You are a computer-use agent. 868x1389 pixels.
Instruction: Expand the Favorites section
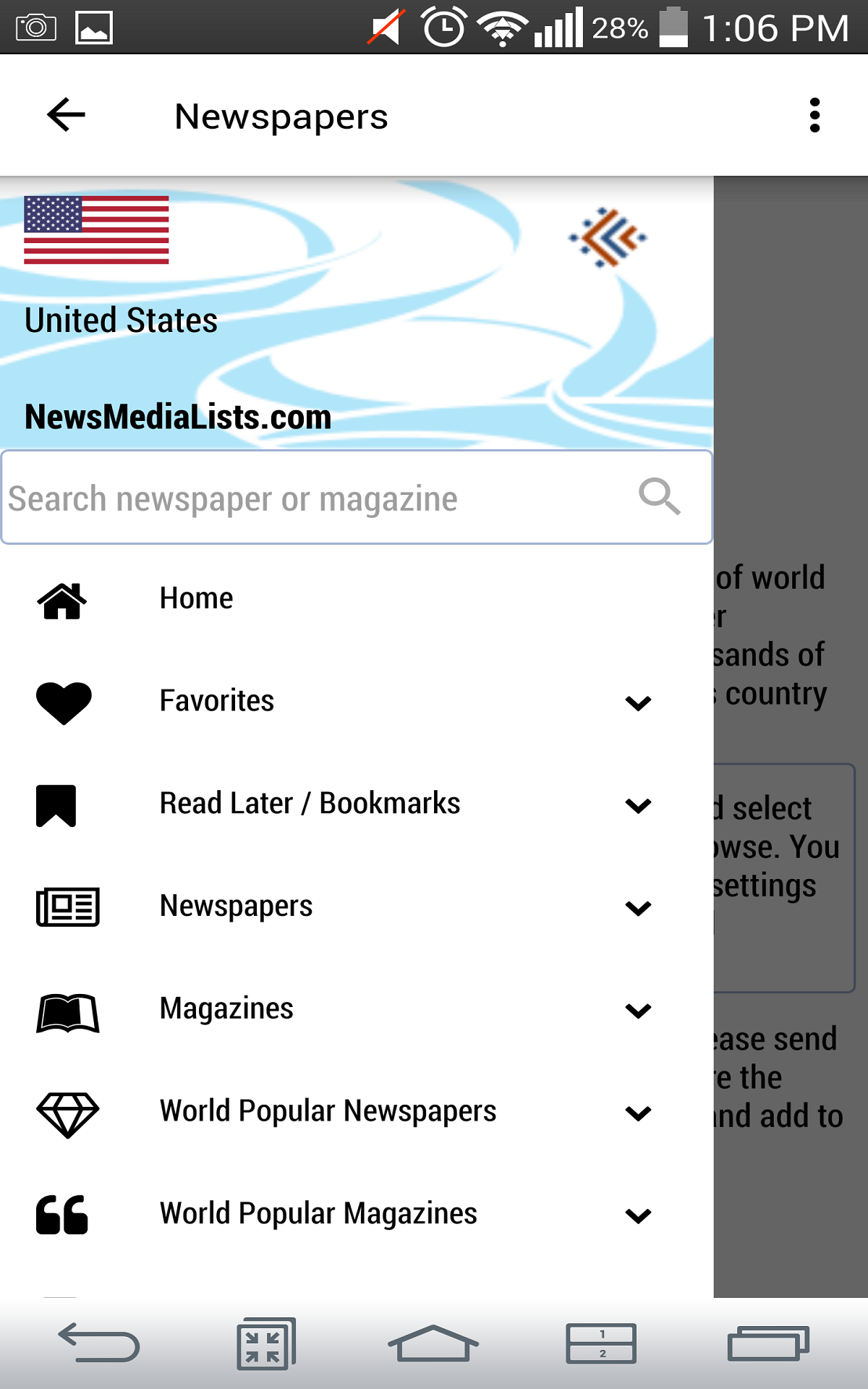click(x=638, y=702)
